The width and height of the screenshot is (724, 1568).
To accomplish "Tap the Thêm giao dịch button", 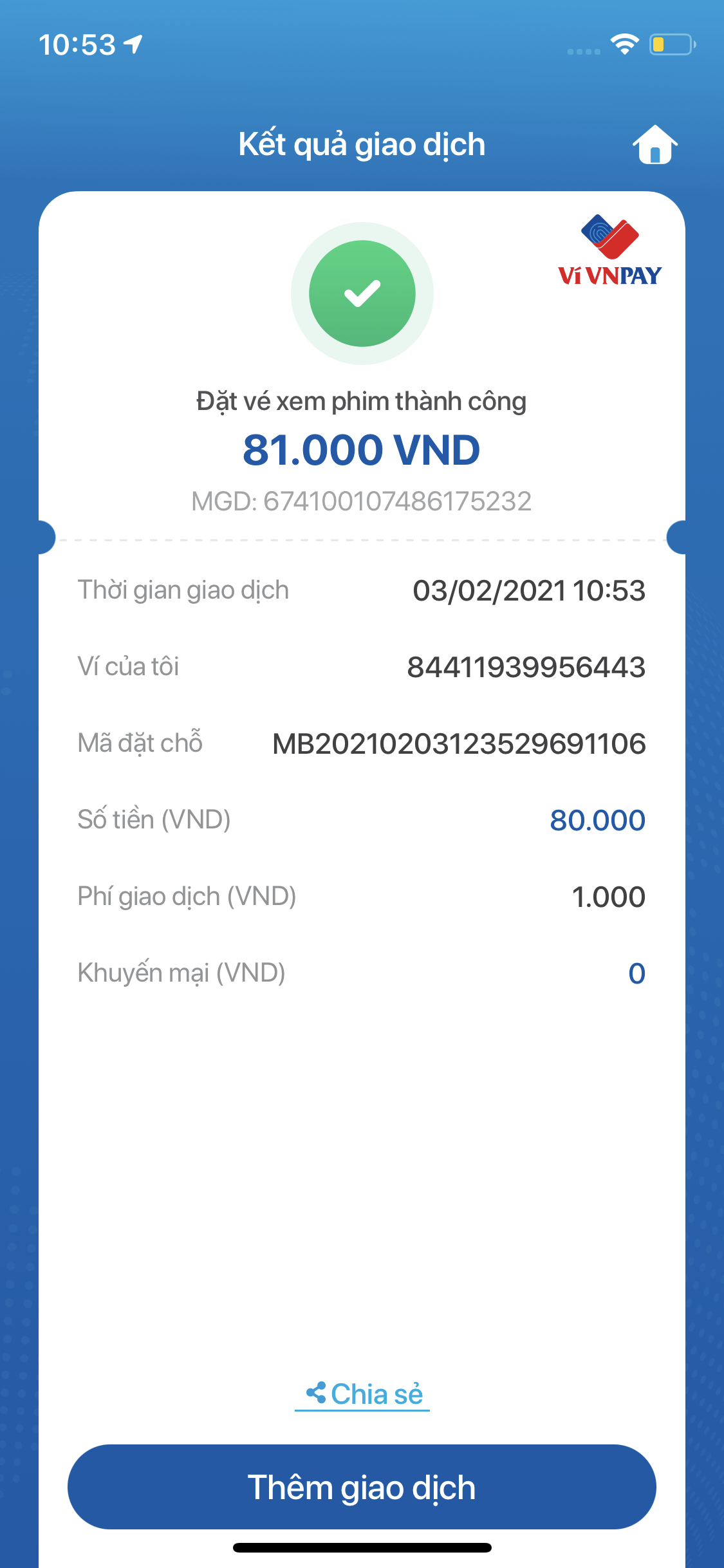I will click(362, 1487).
